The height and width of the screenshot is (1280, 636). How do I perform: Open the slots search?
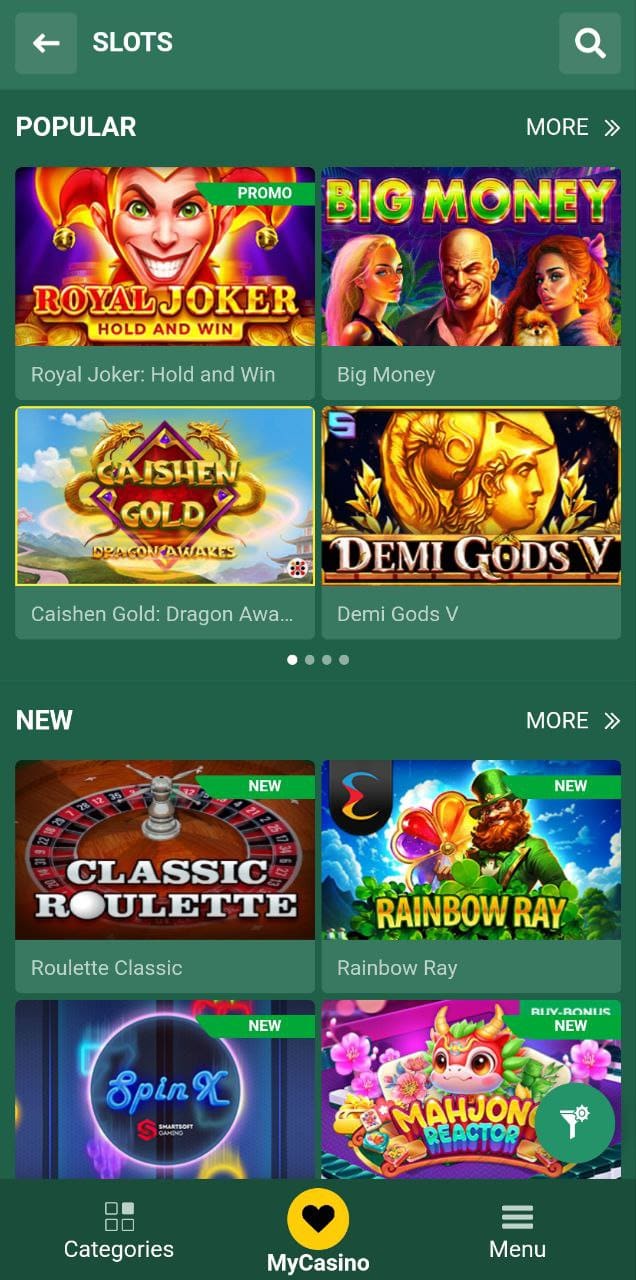click(x=590, y=43)
